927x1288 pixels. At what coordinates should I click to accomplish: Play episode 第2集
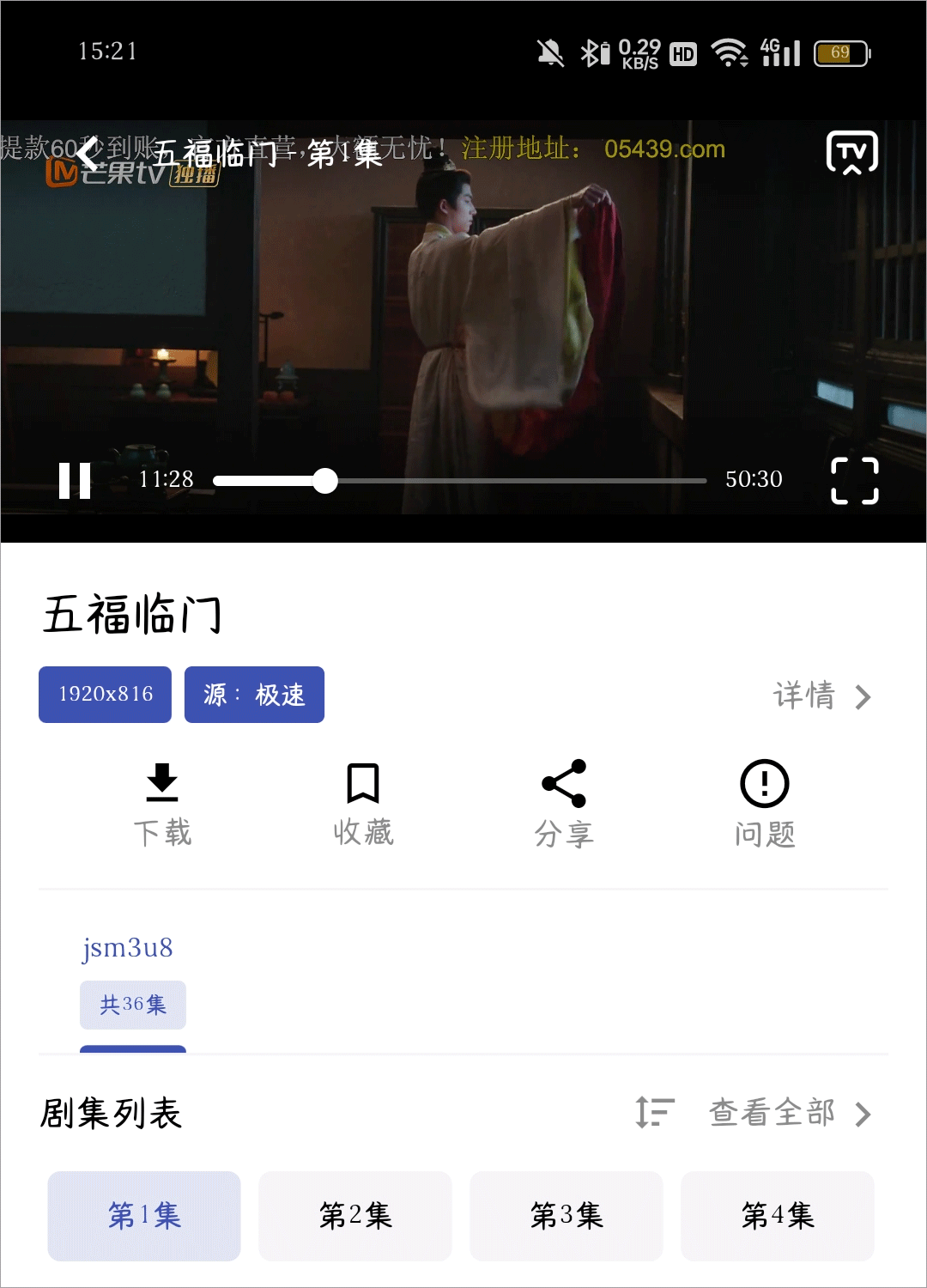coord(355,1216)
